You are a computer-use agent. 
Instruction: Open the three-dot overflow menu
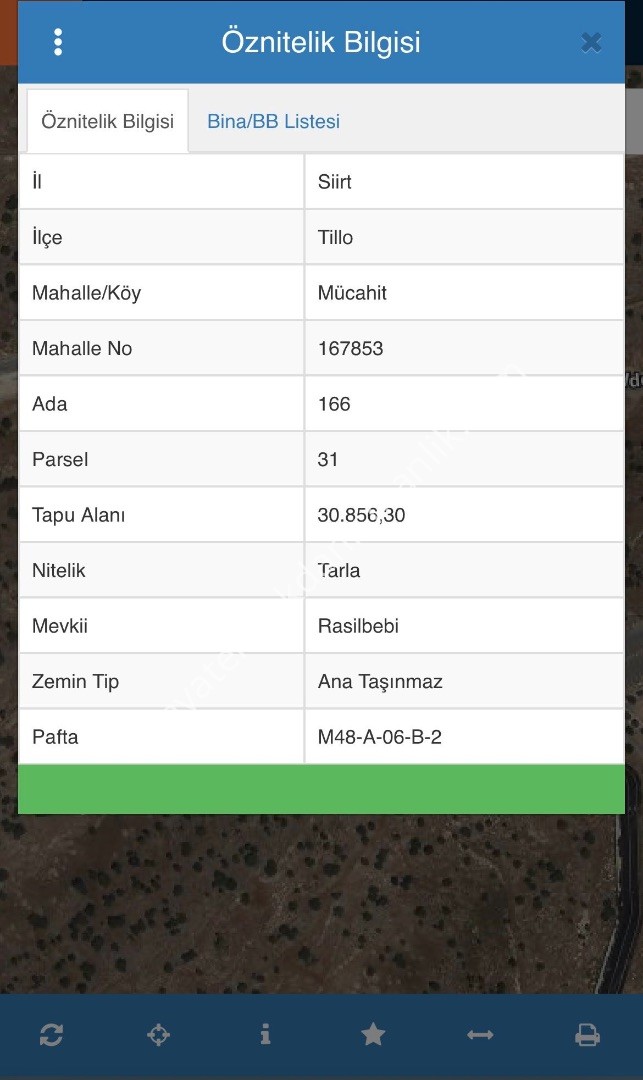click(x=58, y=42)
